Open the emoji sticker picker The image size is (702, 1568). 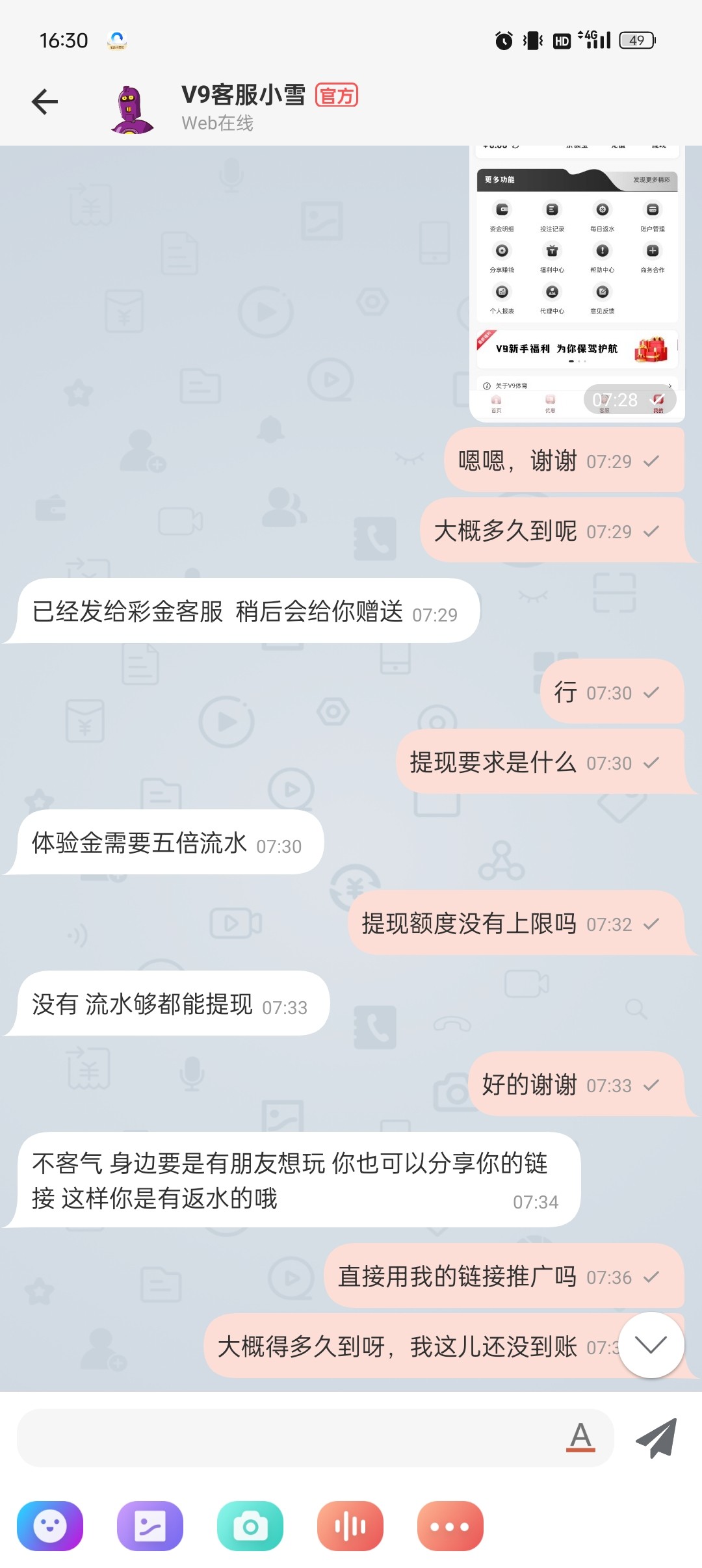coord(50,1525)
